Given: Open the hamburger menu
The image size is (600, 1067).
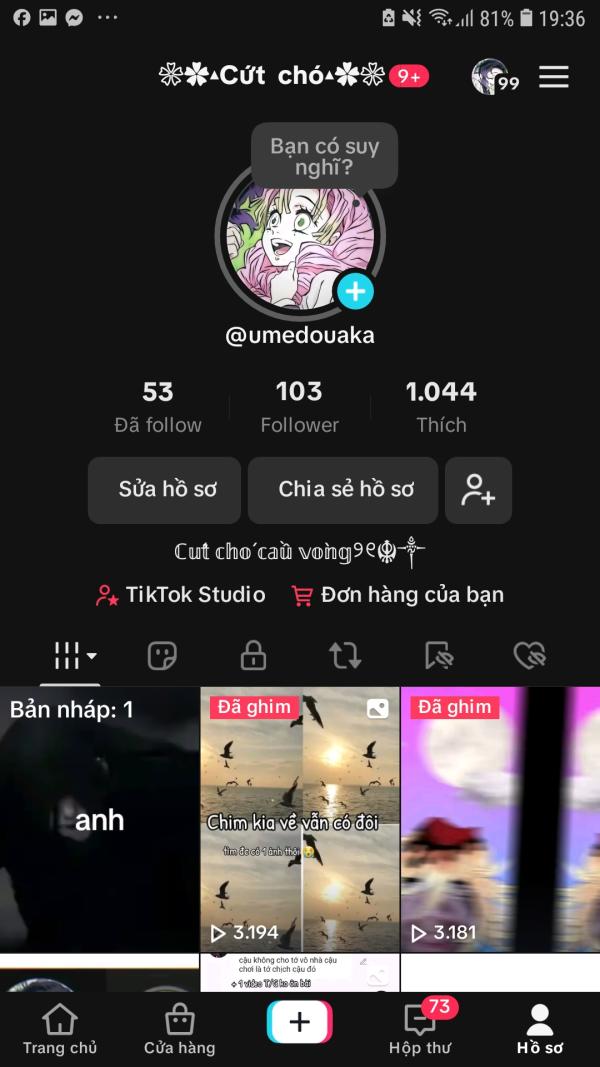Looking at the screenshot, I should pyautogui.click(x=554, y=77).
